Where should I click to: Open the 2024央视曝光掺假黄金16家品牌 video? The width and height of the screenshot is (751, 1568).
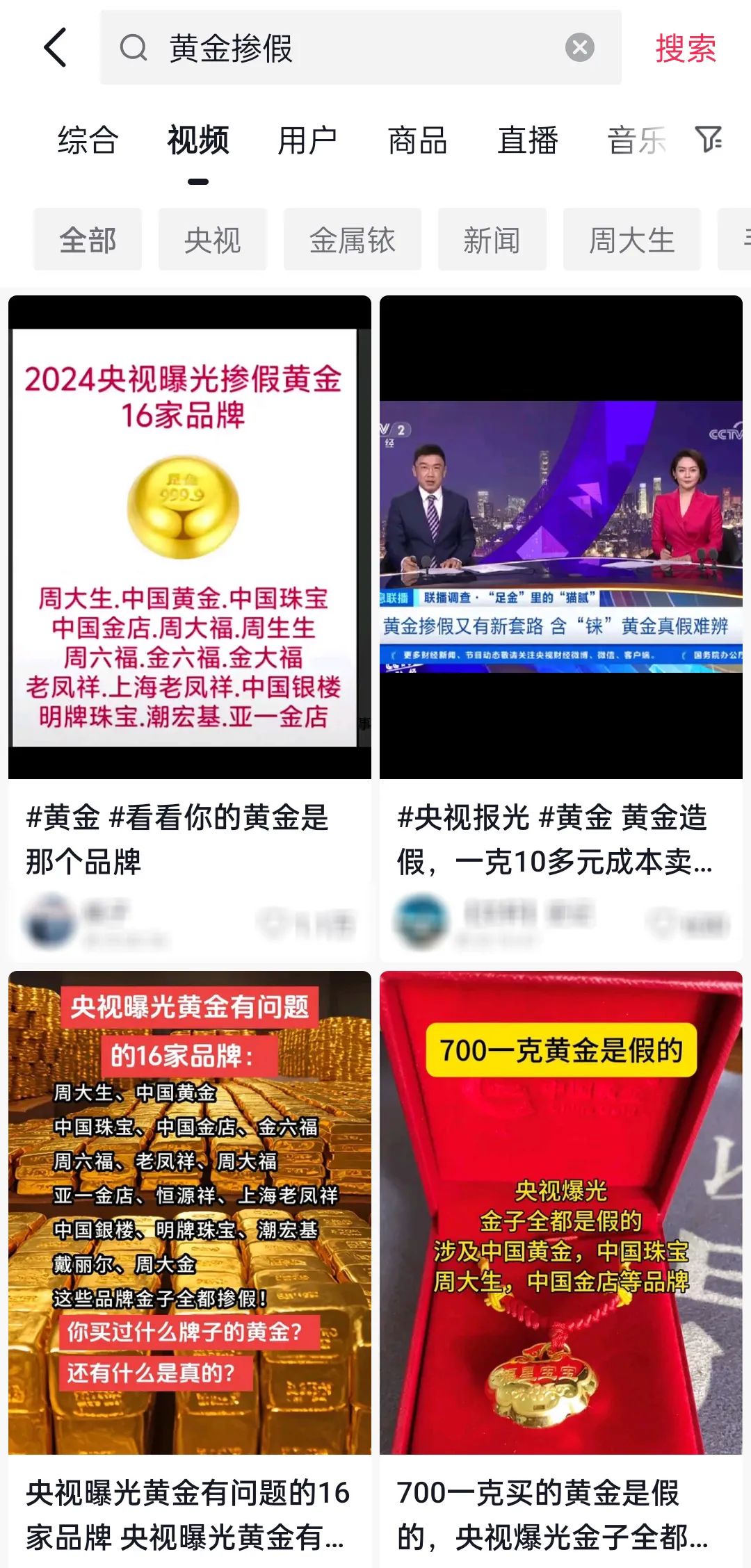tap(190, 537)
